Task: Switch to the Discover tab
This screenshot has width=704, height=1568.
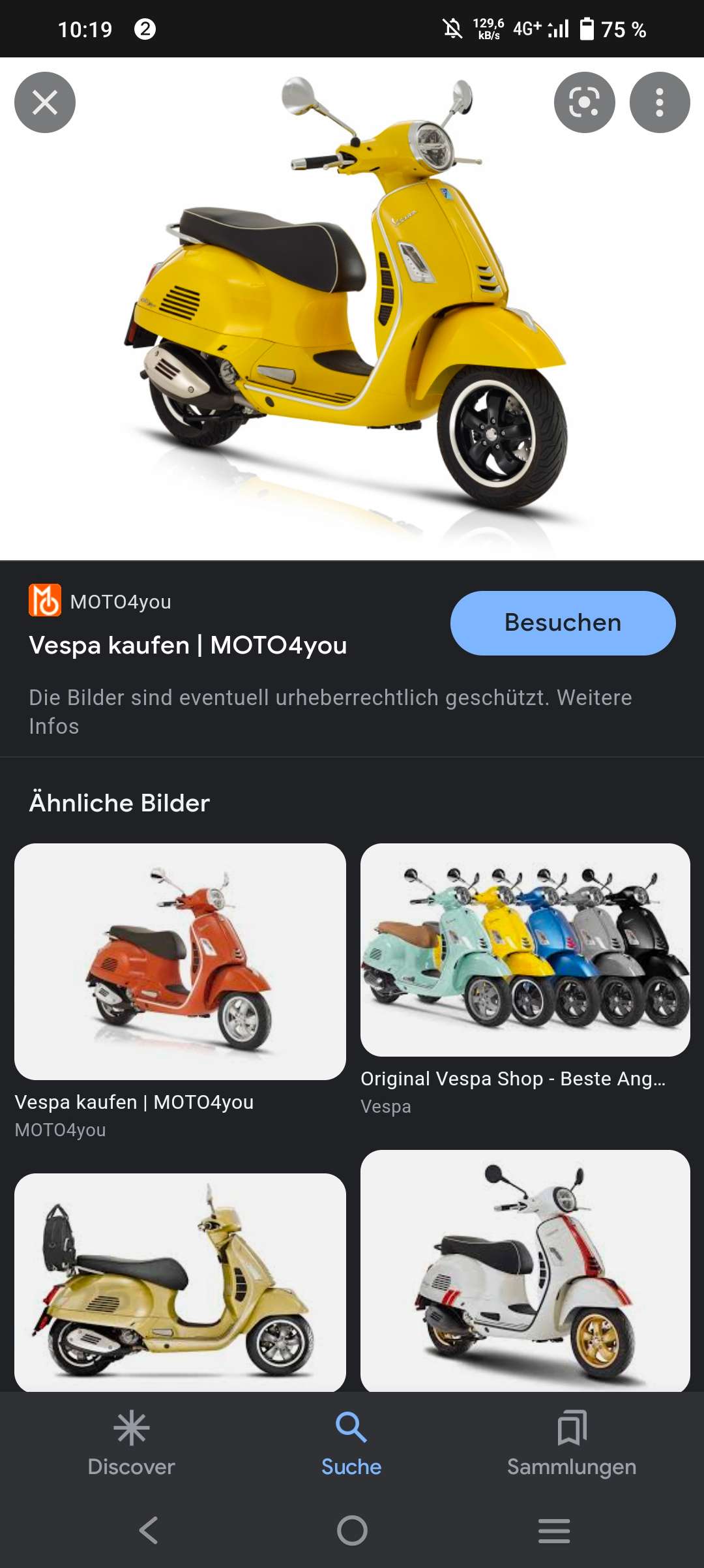Action: [132, 1443]
